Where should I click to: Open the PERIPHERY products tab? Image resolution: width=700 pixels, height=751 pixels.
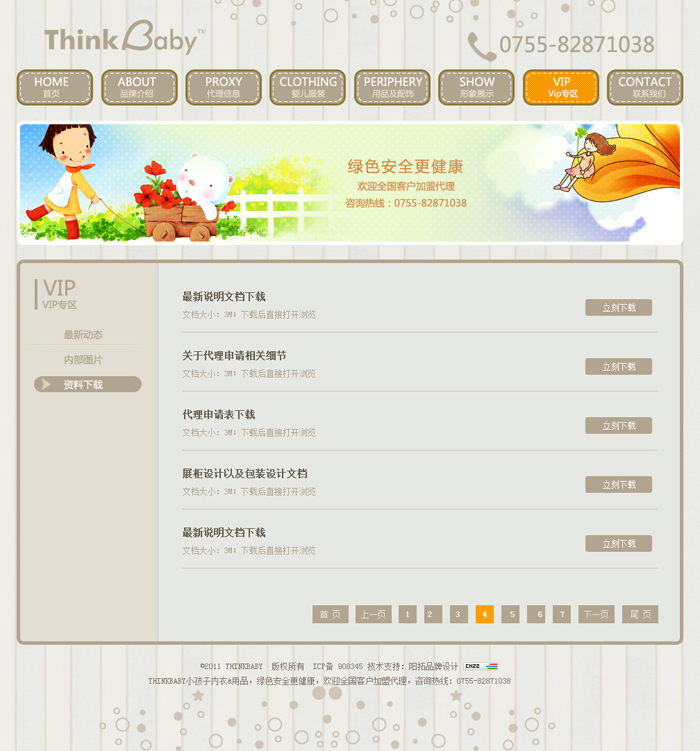[393, 88]
